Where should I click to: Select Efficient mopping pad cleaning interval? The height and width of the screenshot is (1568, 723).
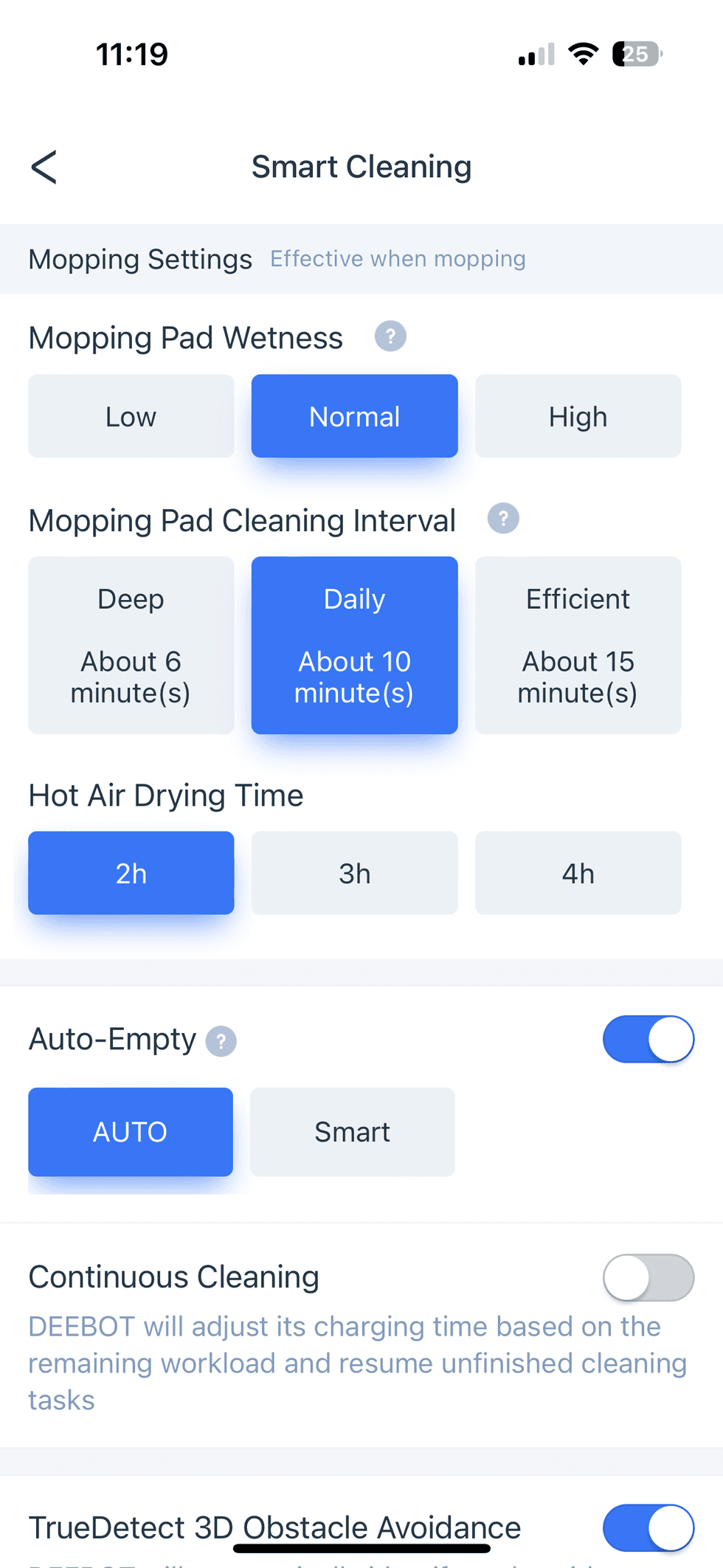[578, 644]
